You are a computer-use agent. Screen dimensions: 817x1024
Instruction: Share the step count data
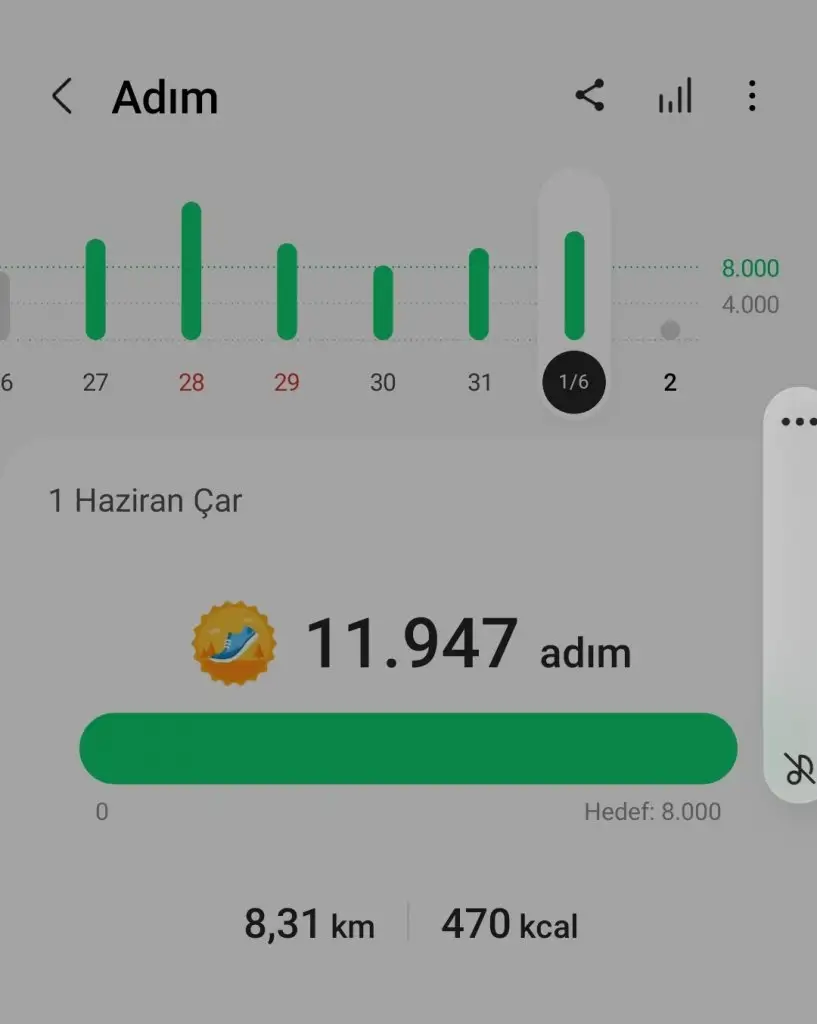pyautogui.click(x=590, y=97)
